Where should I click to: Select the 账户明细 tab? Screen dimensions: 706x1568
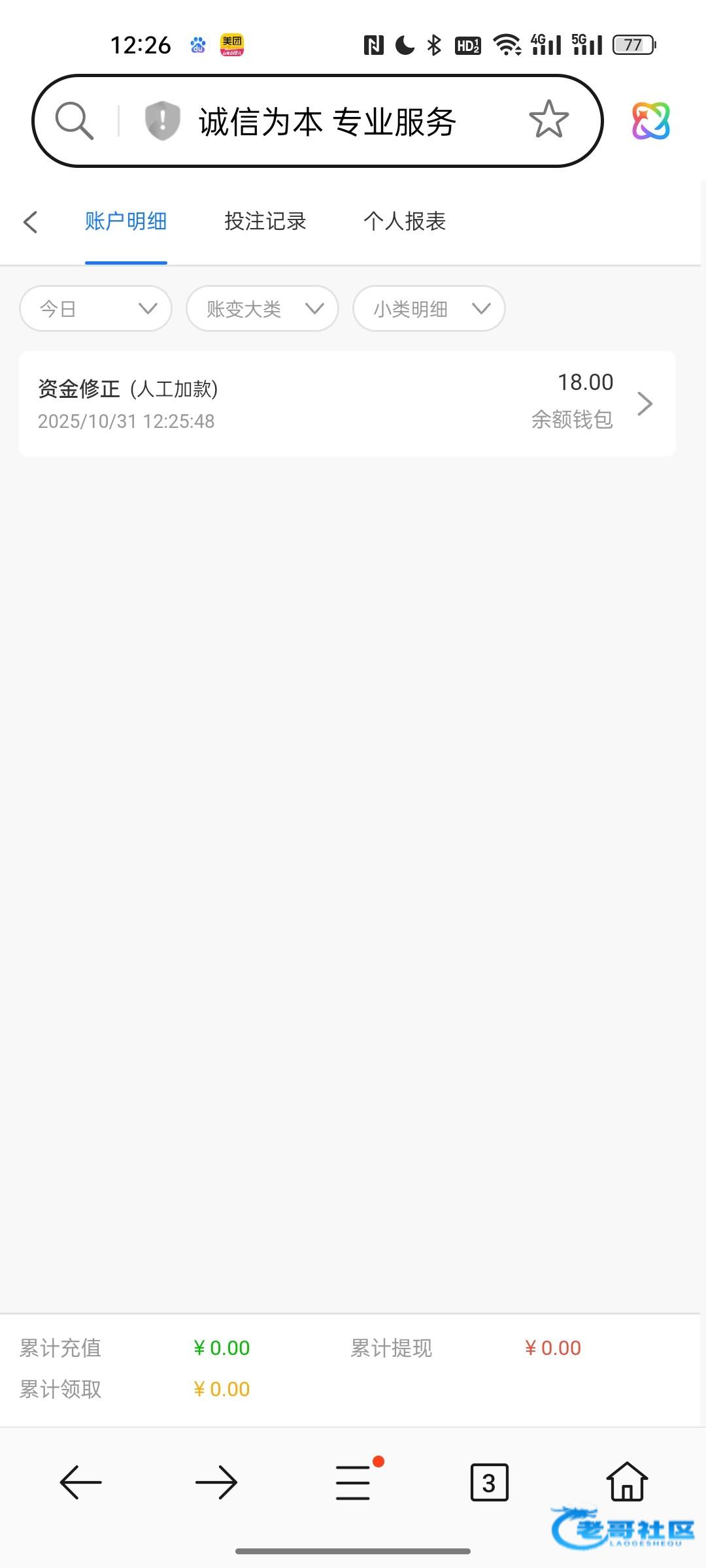(x=126, y=221)
